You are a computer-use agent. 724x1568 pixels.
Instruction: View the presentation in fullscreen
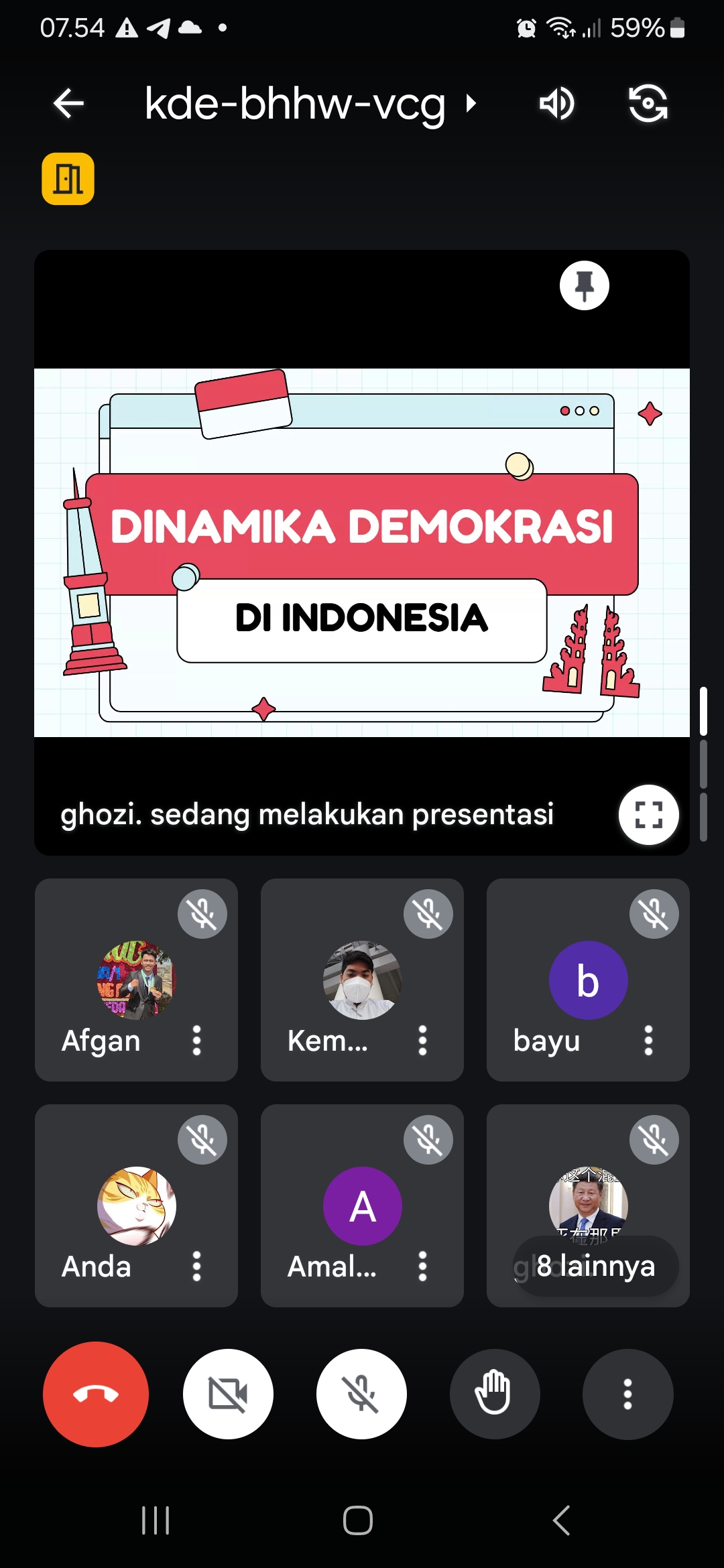[x=648, y=814]
